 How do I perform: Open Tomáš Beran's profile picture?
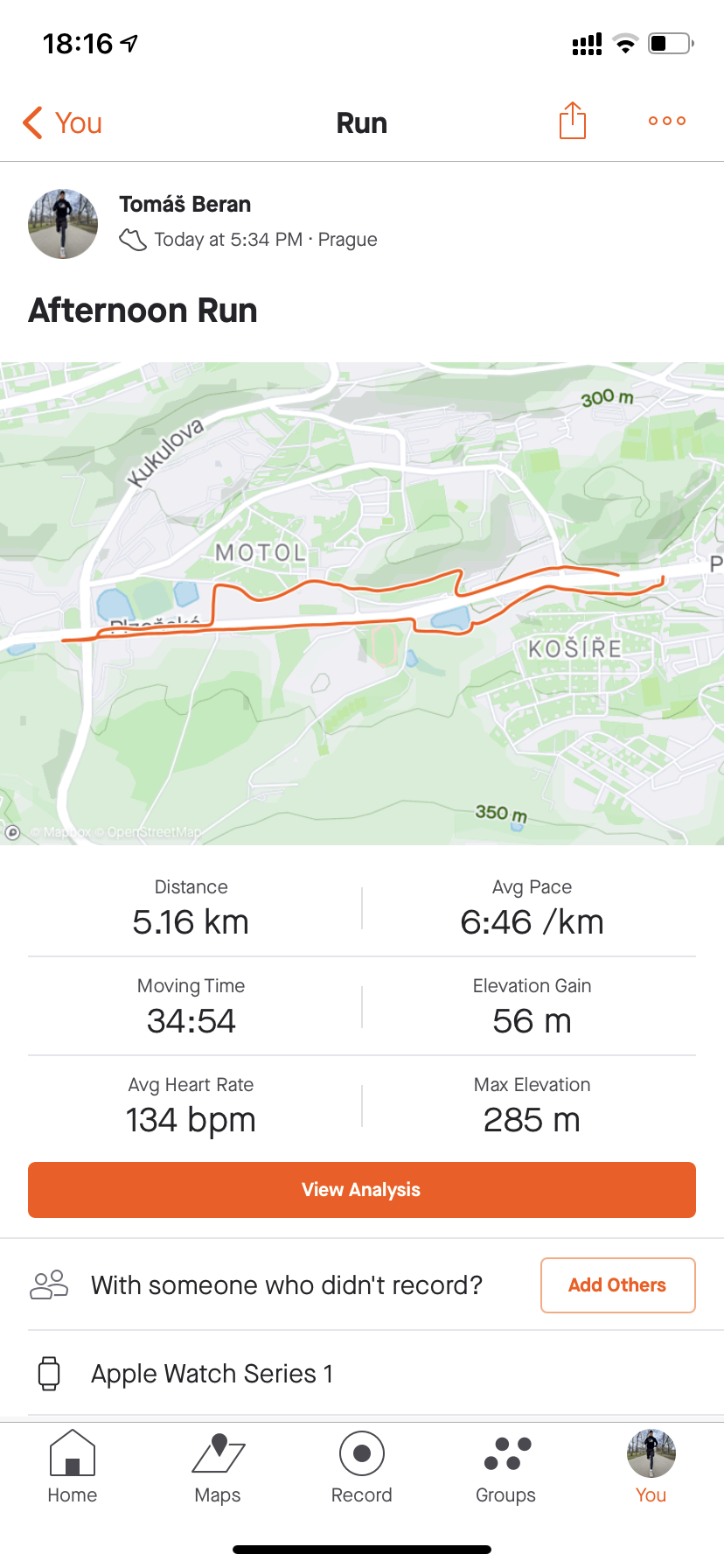(x=63, y=224)
